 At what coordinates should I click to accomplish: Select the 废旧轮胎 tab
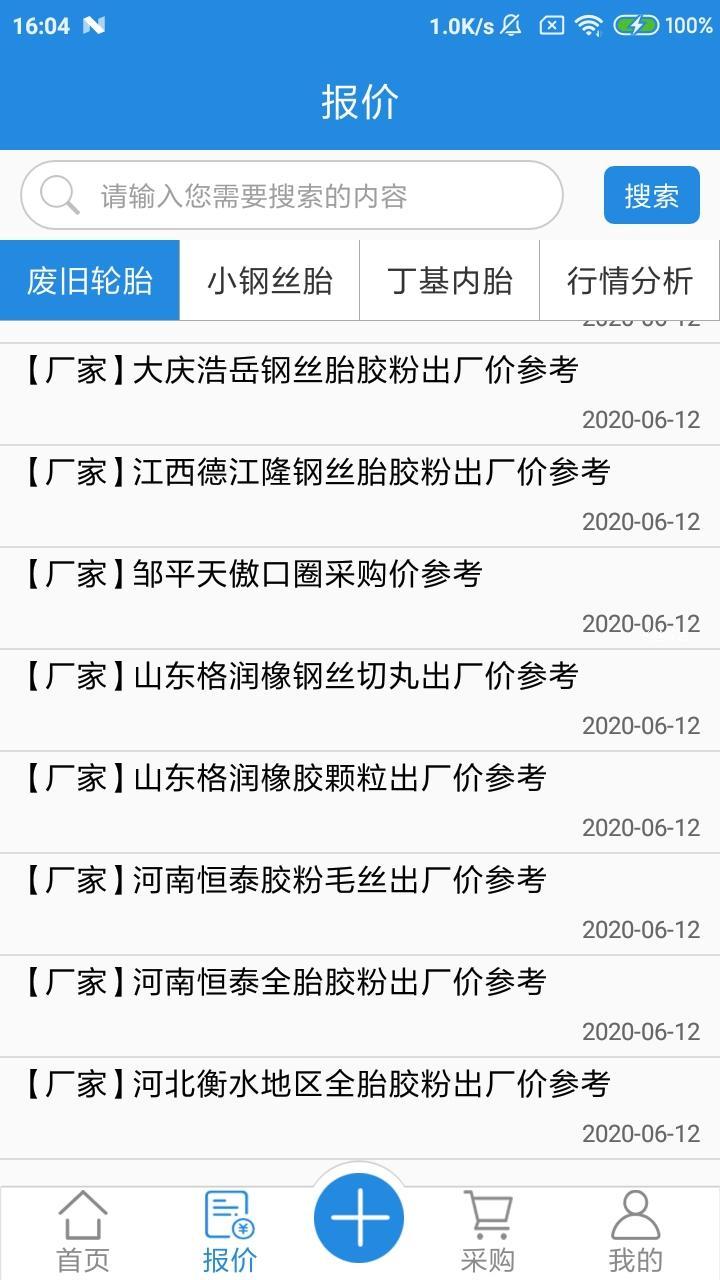90,281
